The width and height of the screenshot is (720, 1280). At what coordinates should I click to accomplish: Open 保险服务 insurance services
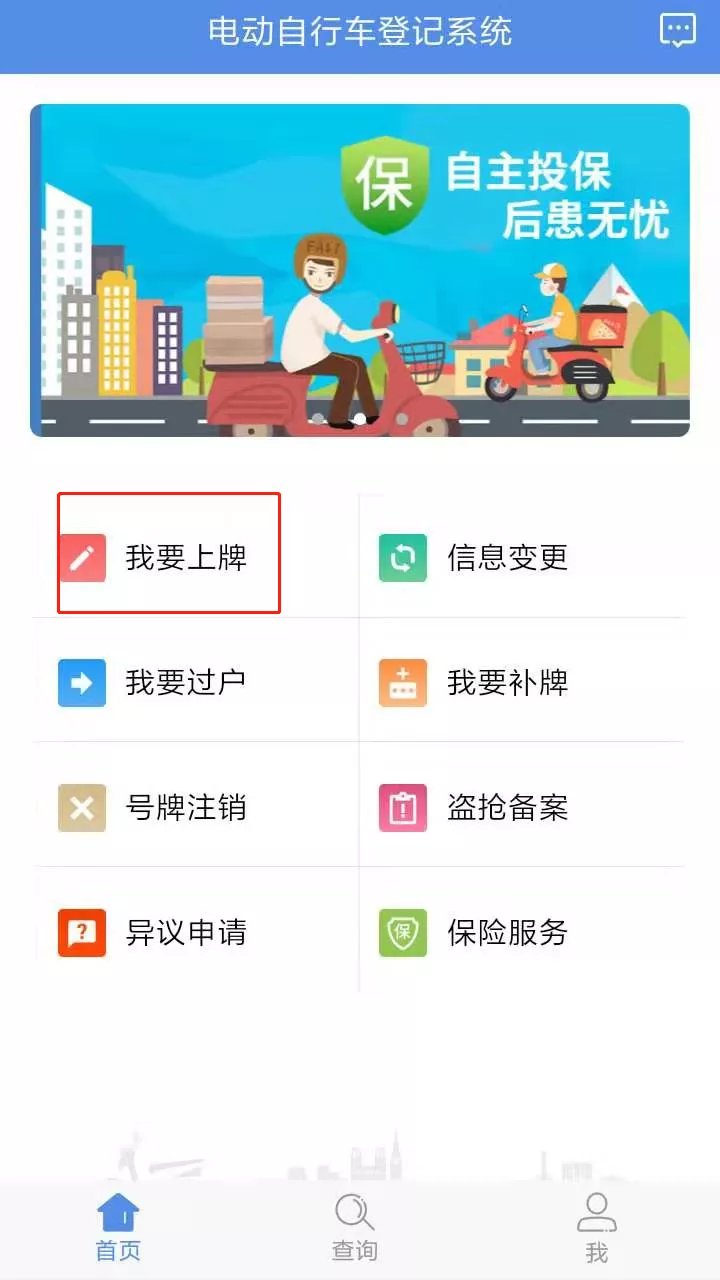tap(488, 932)
